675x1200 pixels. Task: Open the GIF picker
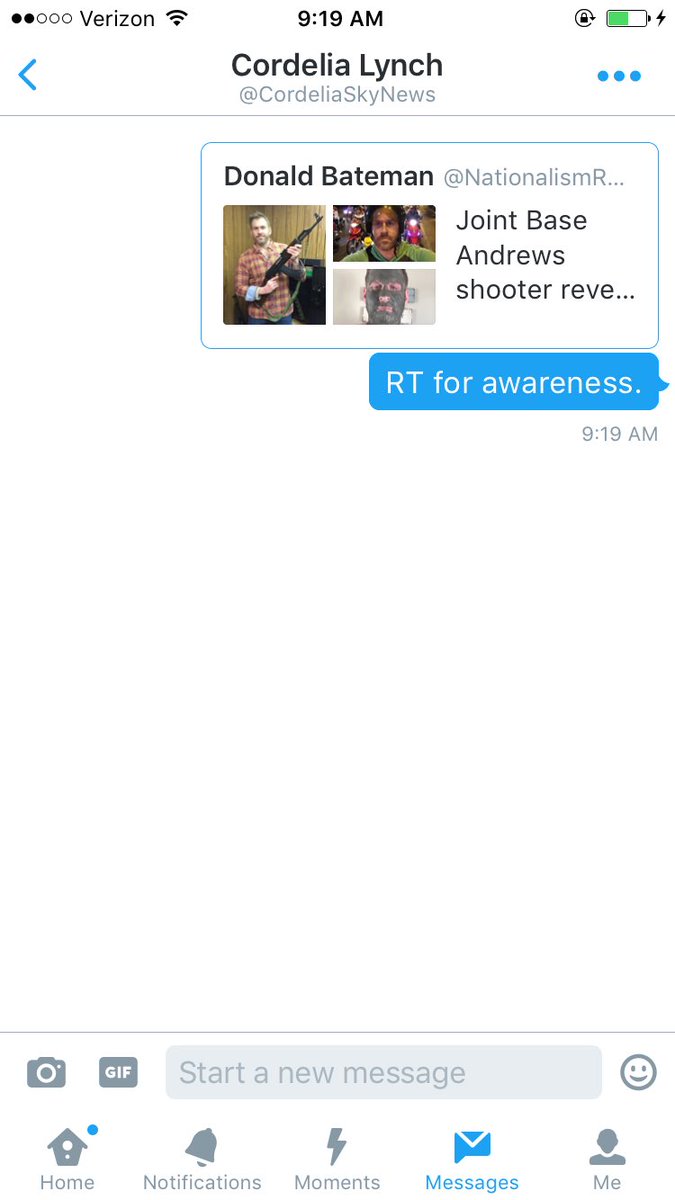pyautogui.click(x=118, y=1073)
